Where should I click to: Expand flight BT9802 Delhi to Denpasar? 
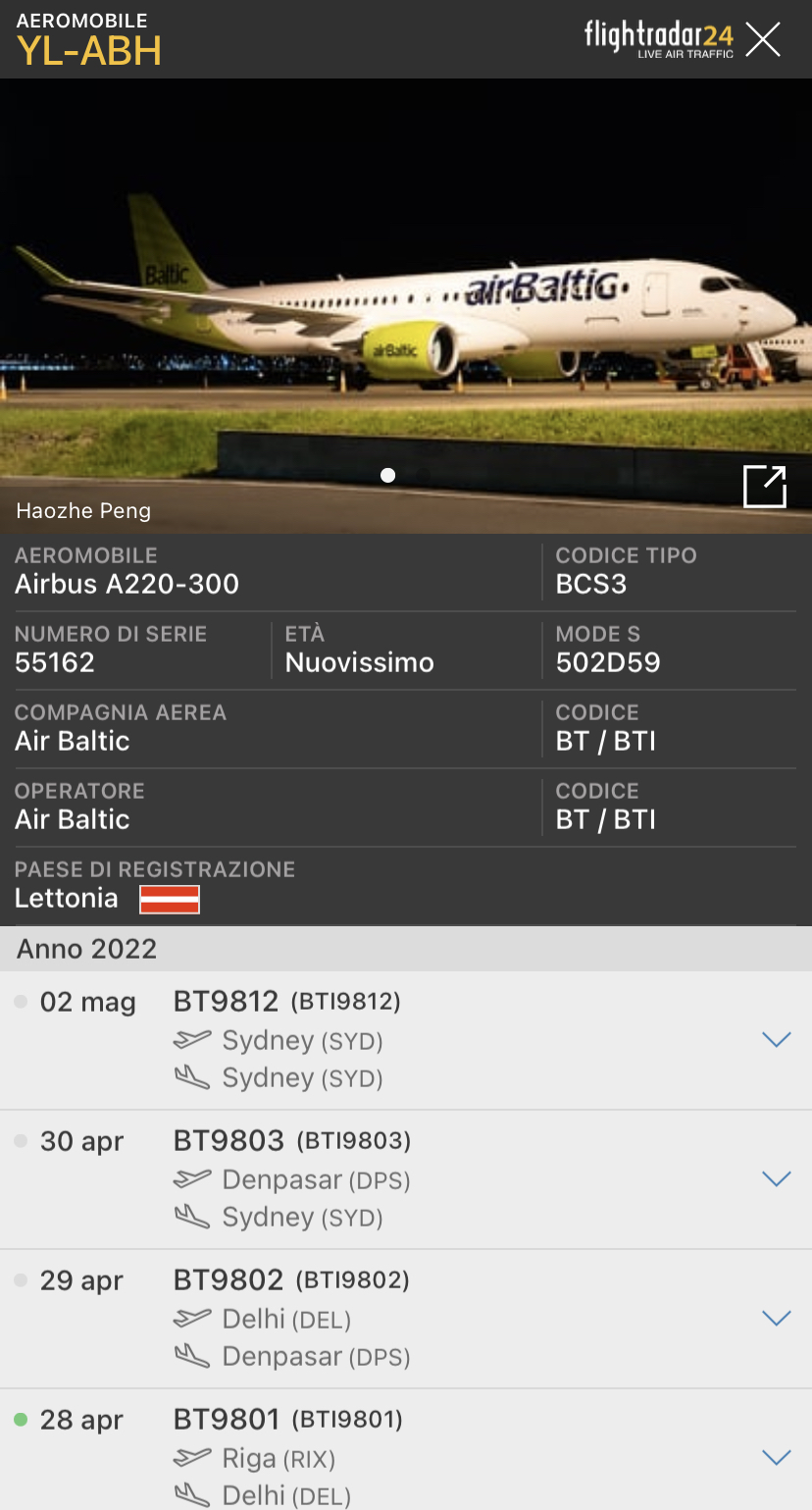[x=776, y=1319]
